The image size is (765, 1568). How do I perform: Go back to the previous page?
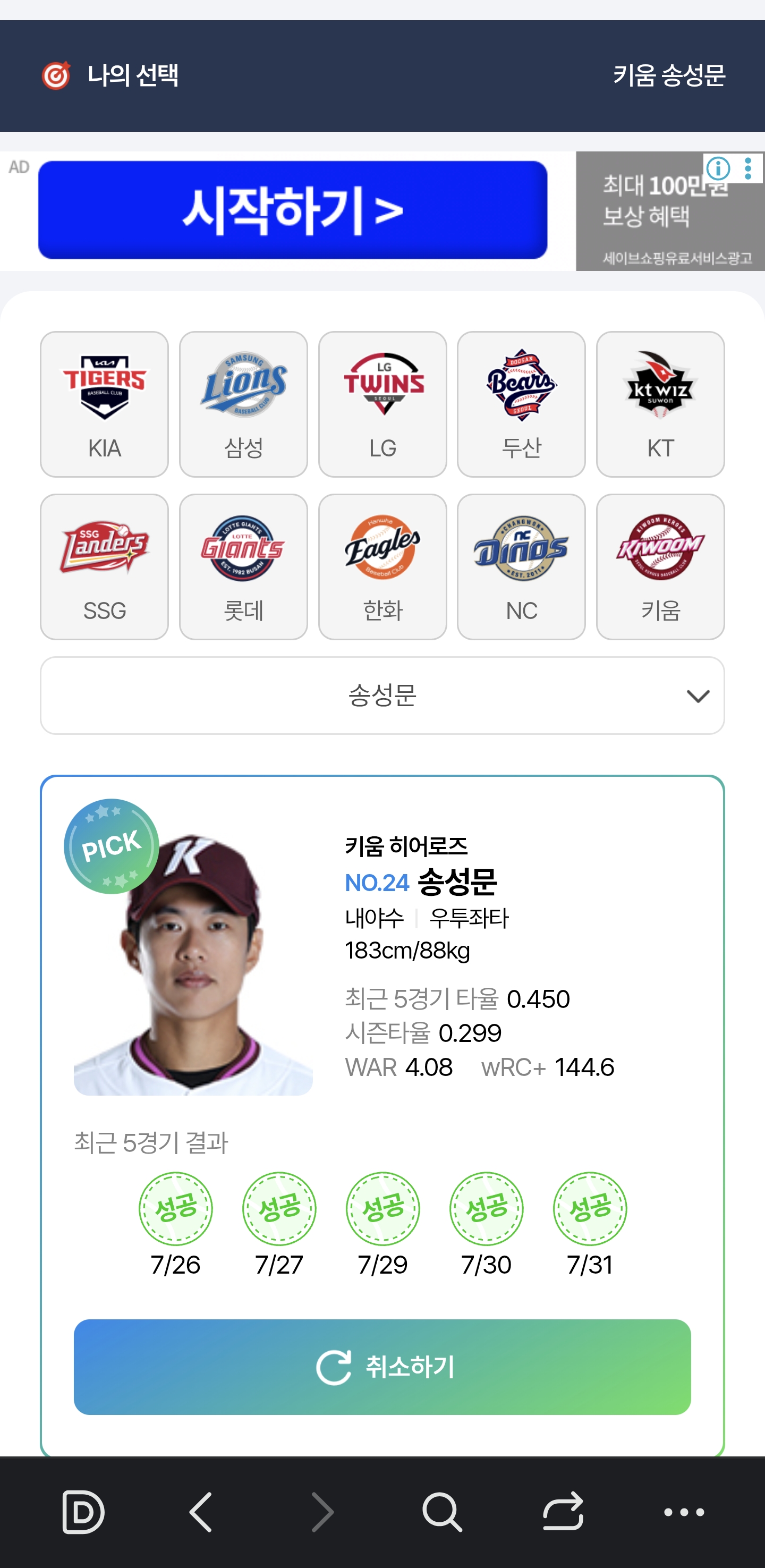tap(201, 1512)
